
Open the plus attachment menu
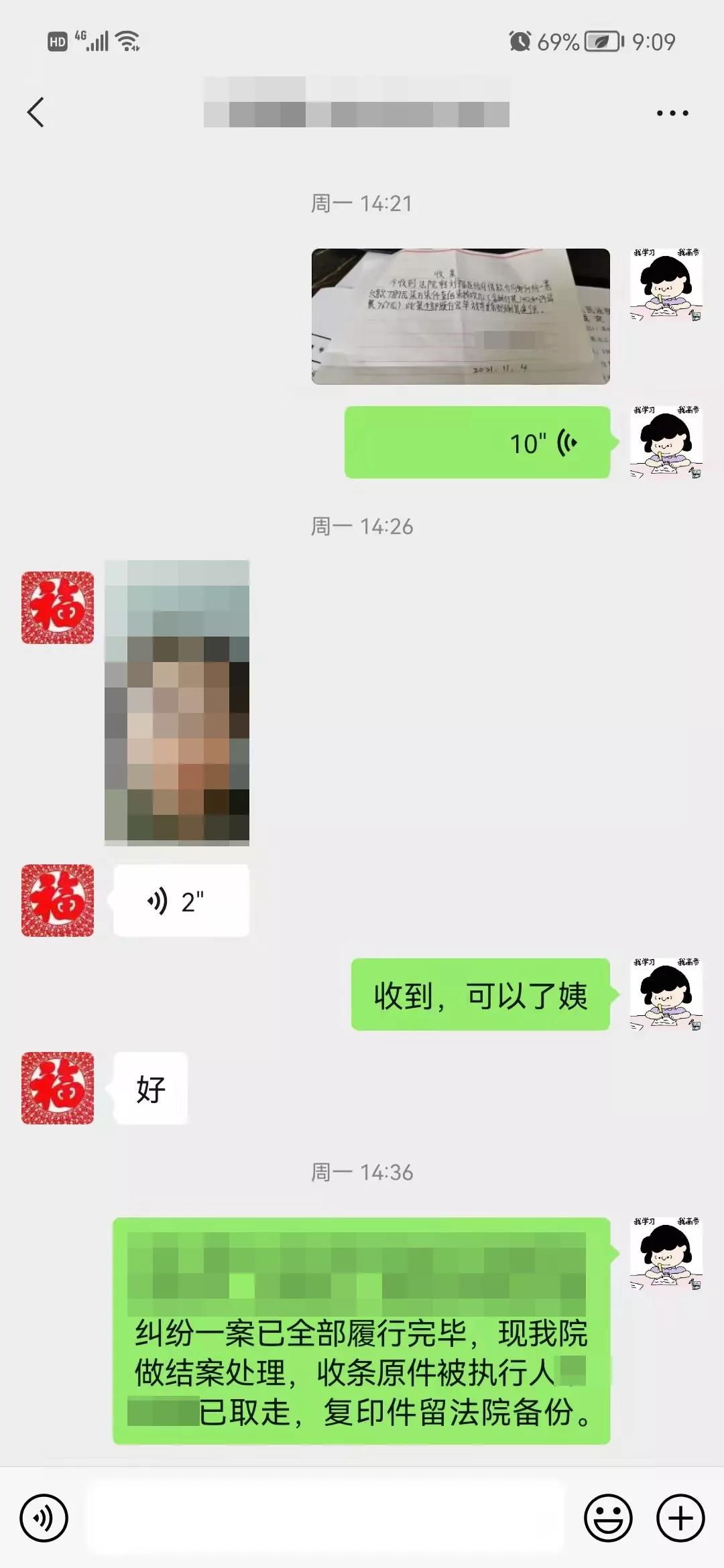point(680,1518)
